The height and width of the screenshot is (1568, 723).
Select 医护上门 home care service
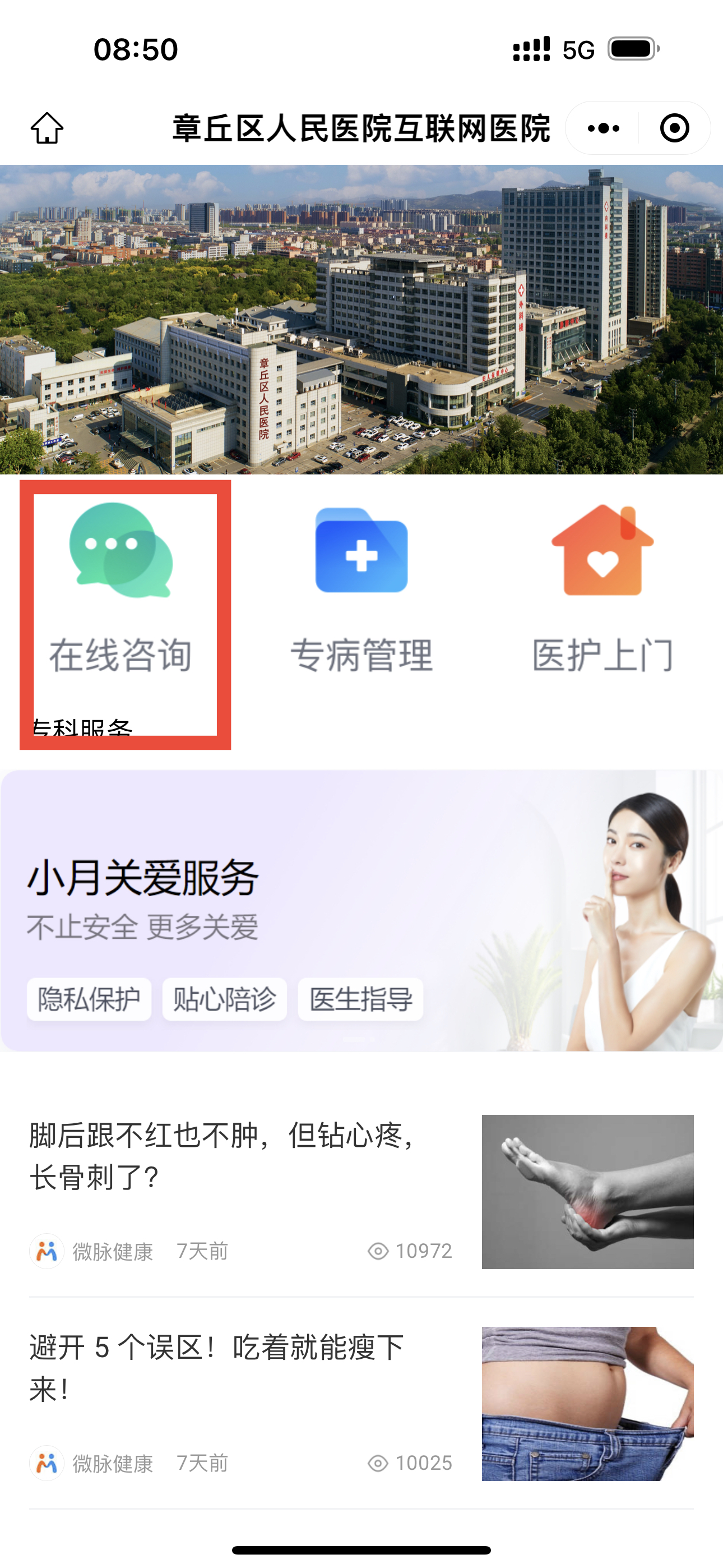point(602,587)
